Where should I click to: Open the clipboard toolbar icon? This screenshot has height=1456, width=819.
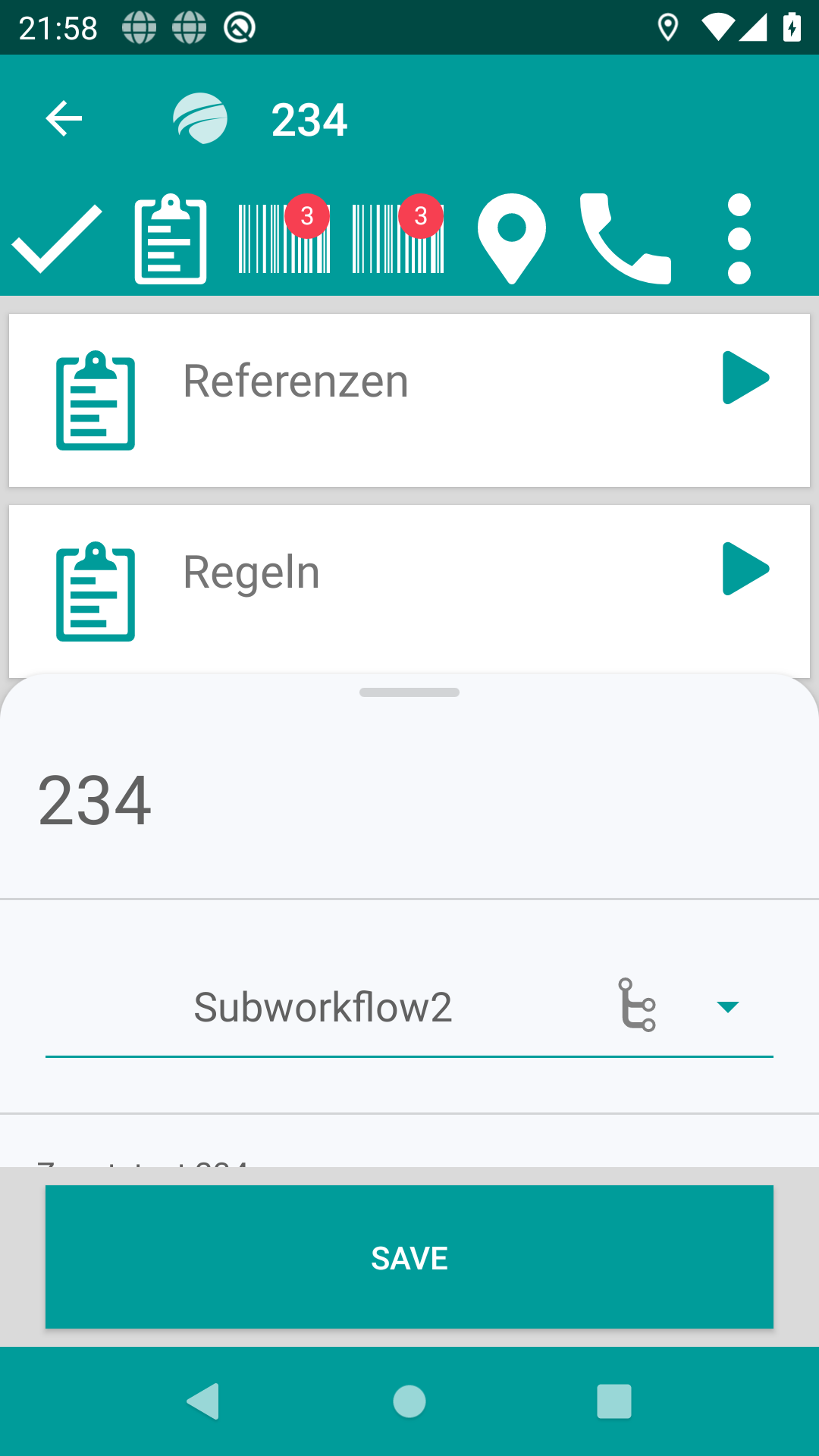point(171,239)
